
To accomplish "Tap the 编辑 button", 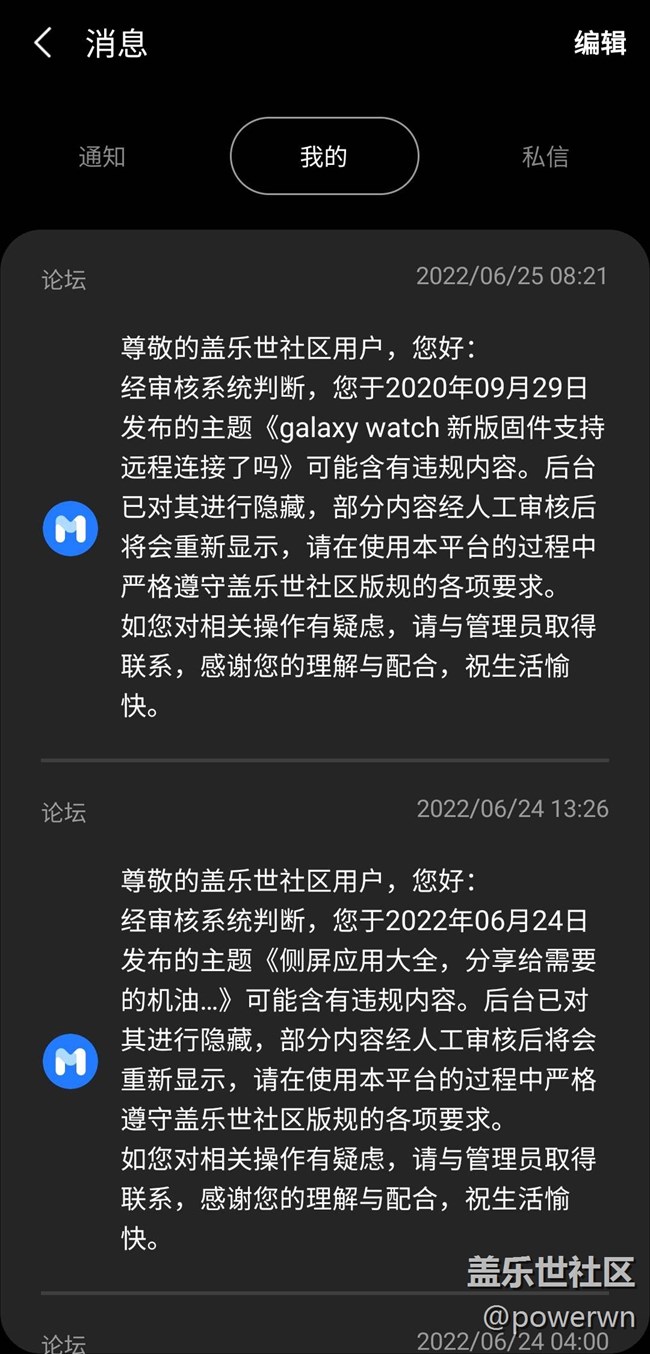I will click(x=600, y=43).
